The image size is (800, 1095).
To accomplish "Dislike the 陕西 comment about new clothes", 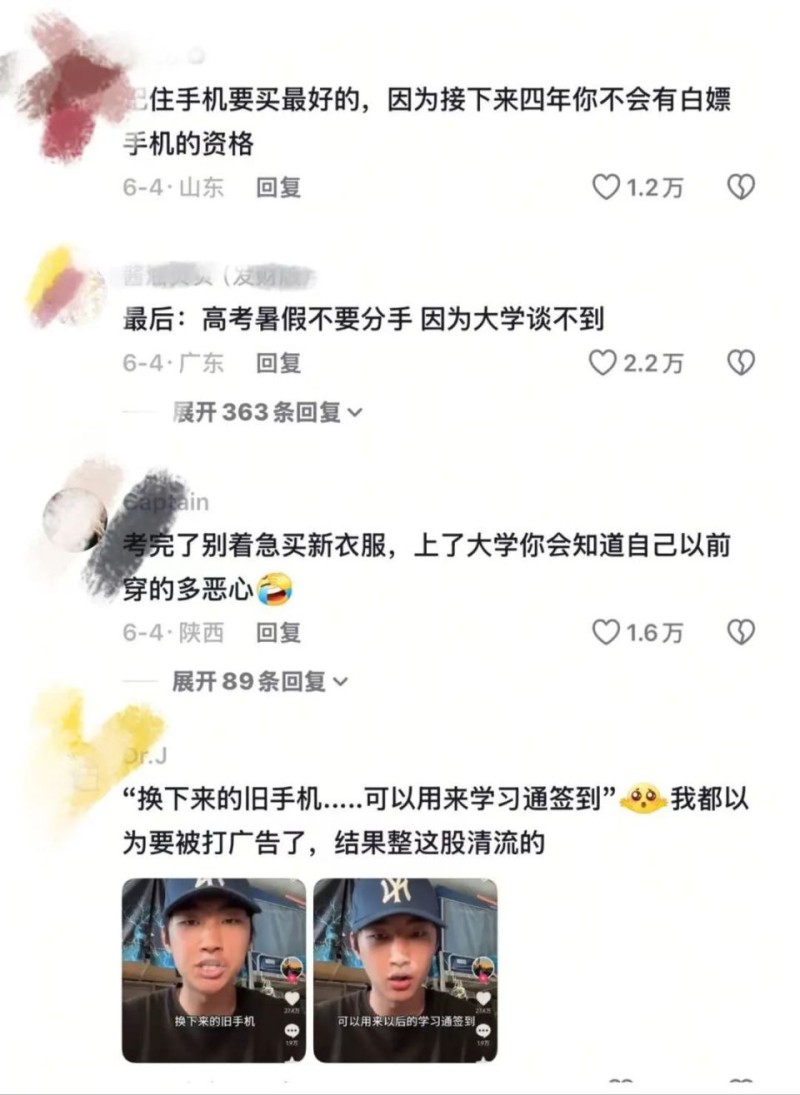I will [x=740, y=632].
